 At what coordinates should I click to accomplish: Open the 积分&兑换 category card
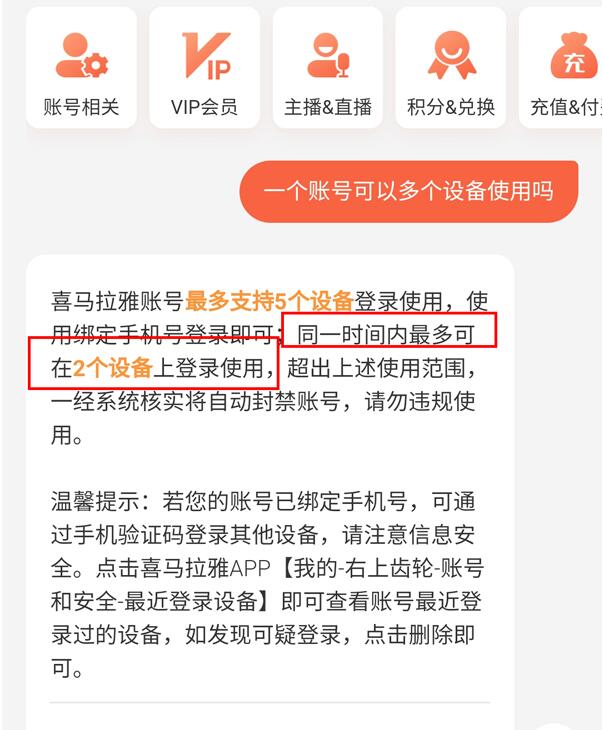pyautogui.click(x=451, y=70)
